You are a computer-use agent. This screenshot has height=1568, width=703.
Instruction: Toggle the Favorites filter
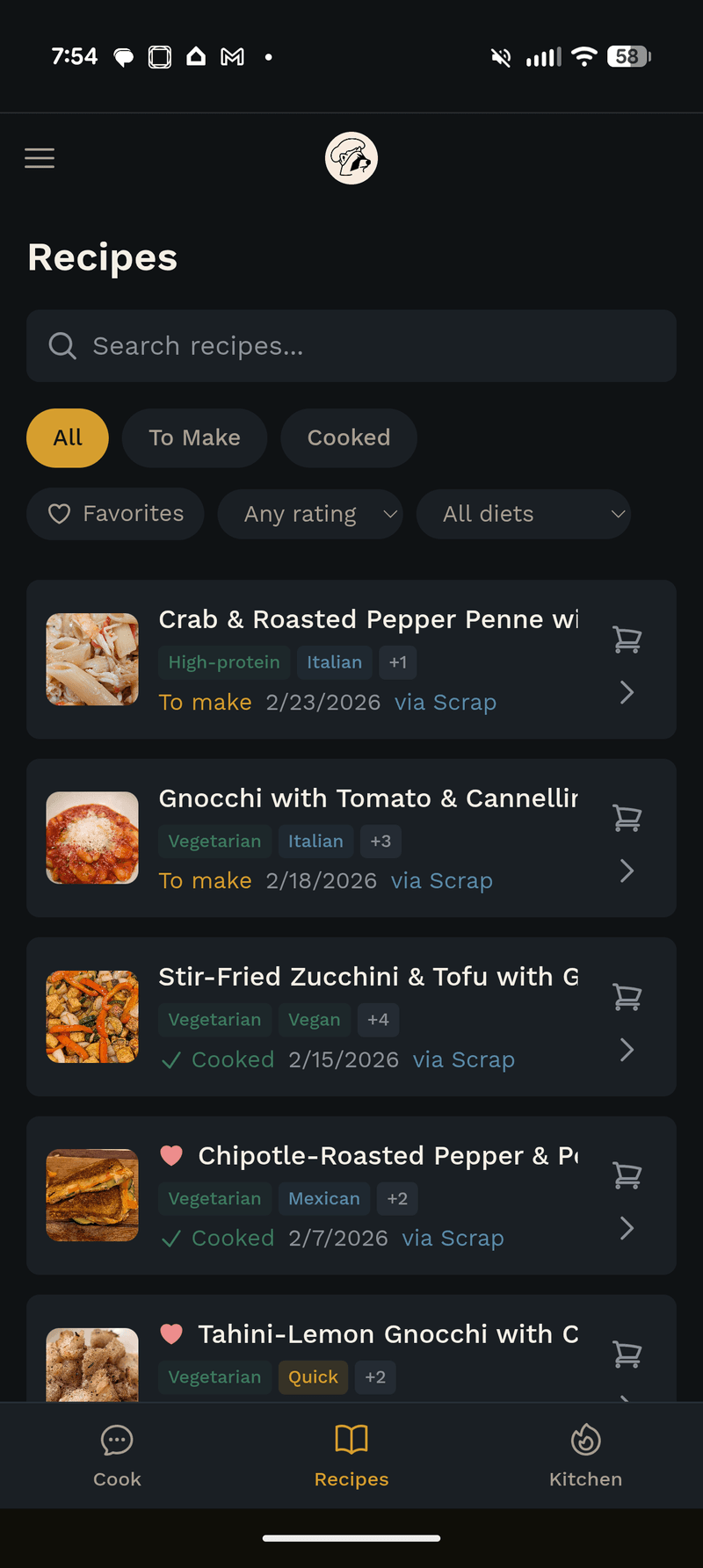[114, 514]
